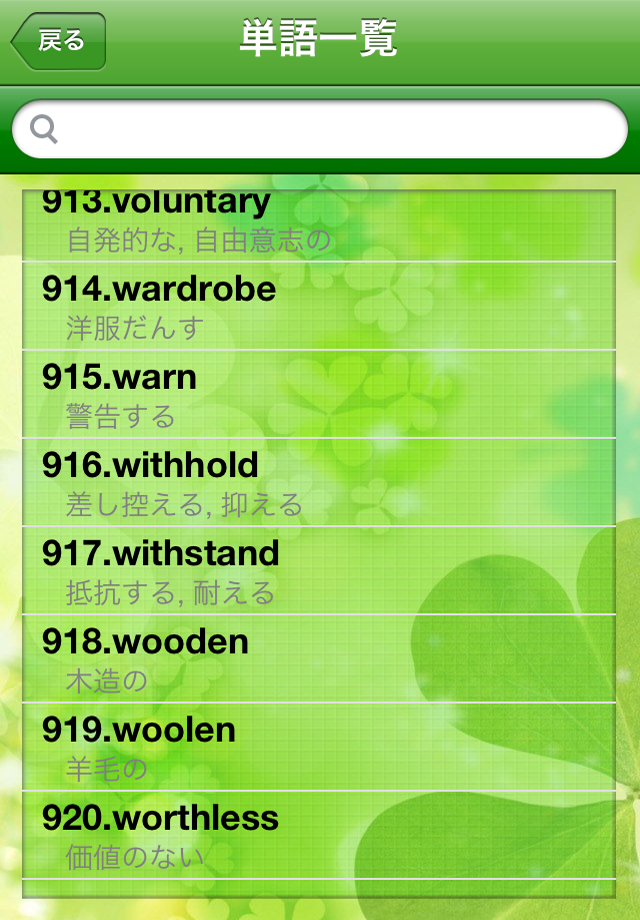Go back with the 戻る button
The width and height of the screenshot is (640, 920).
pos(59,41)
